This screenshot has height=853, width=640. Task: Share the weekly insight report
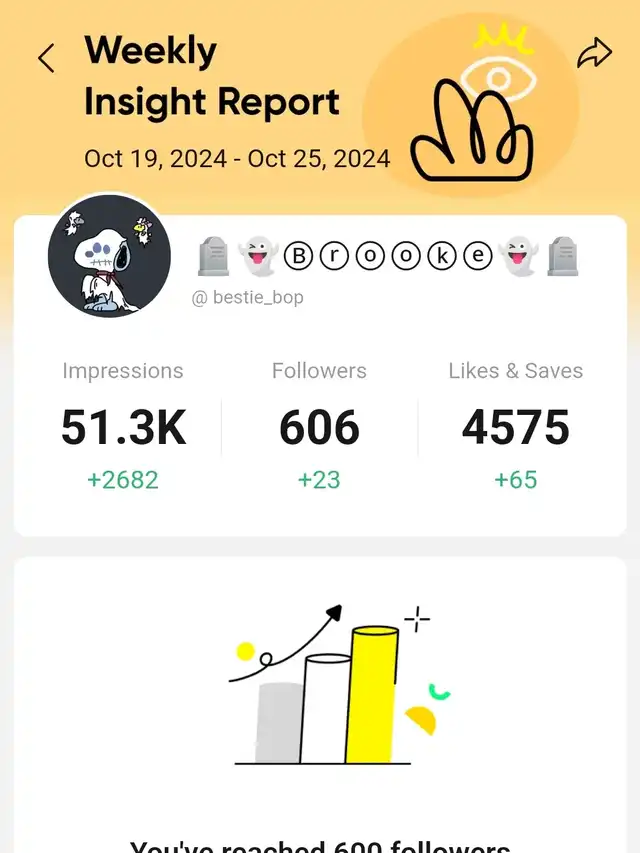594,55
